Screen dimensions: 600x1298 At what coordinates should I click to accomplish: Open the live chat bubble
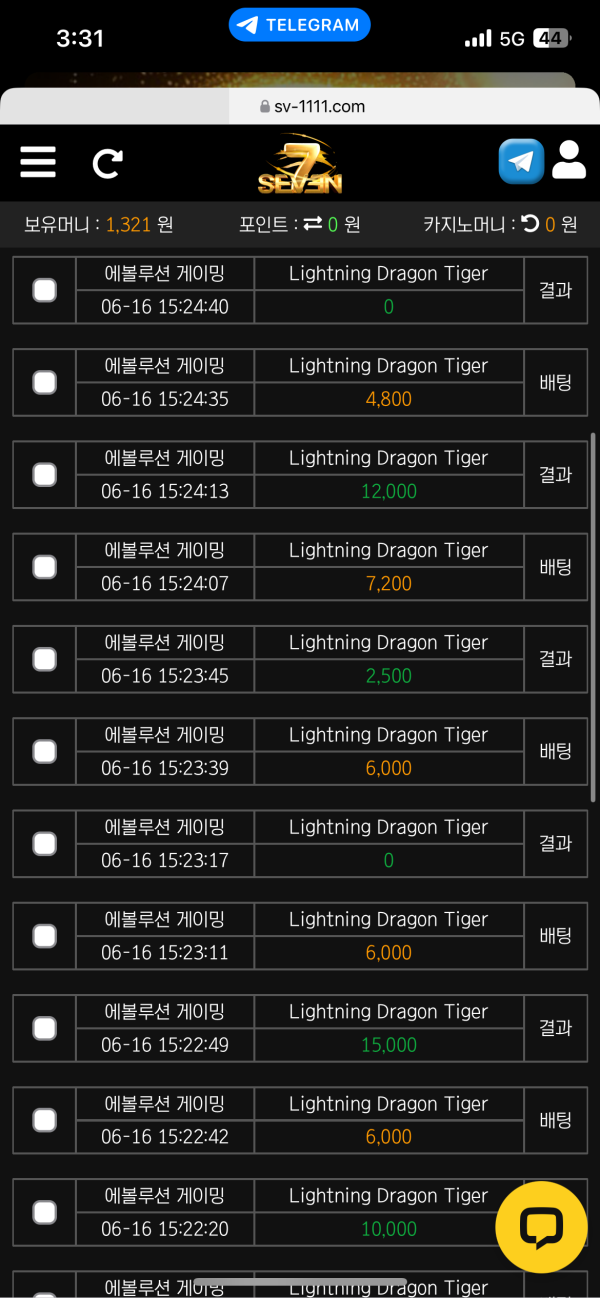coord(541,1227)
